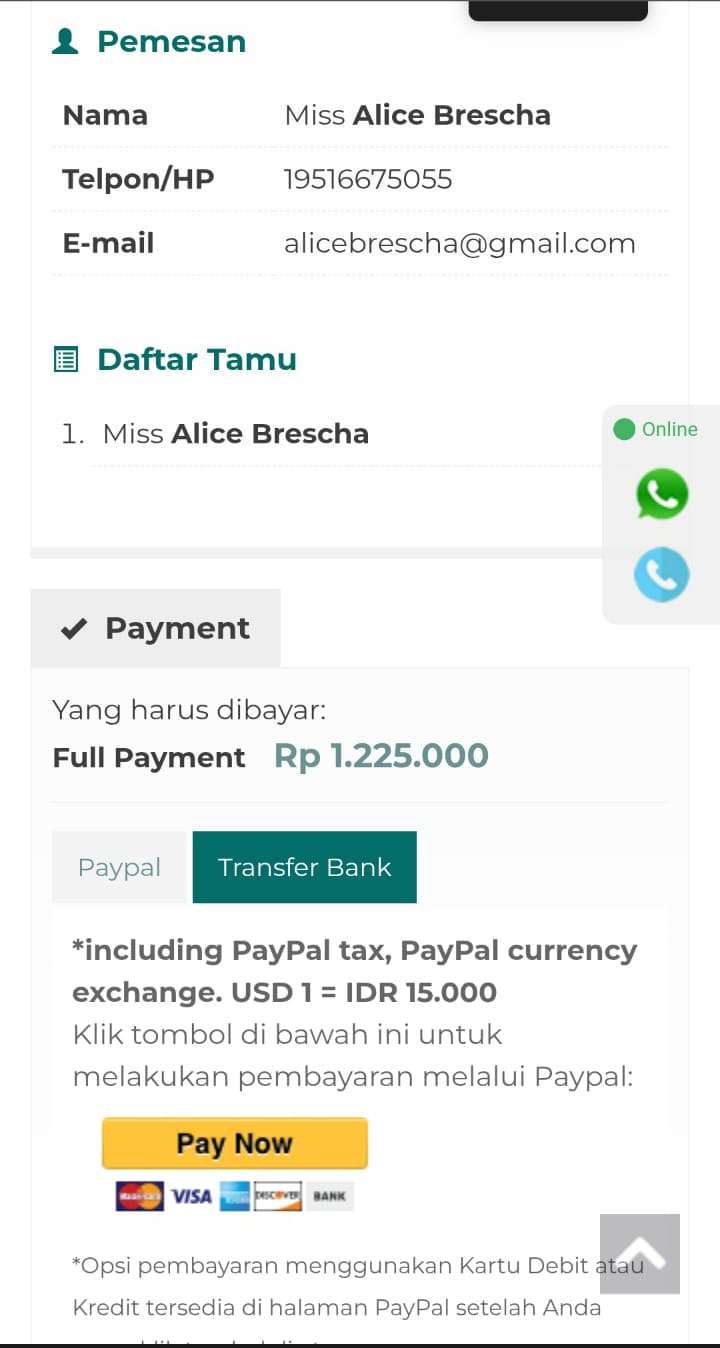
Task: Jump back to top of page
Action: pyautogui.click(x=640, y=1254)
